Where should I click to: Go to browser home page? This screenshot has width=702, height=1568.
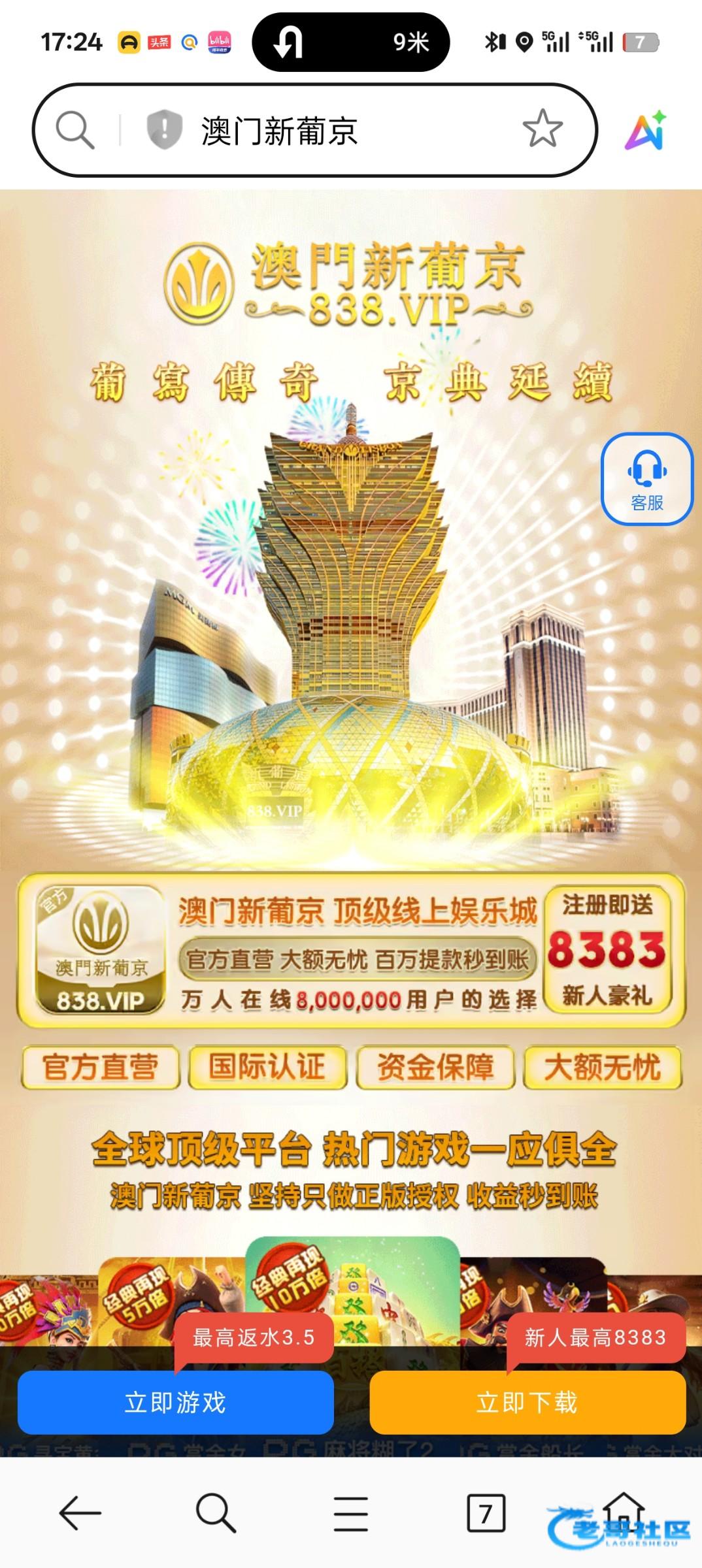point(624,1511)
